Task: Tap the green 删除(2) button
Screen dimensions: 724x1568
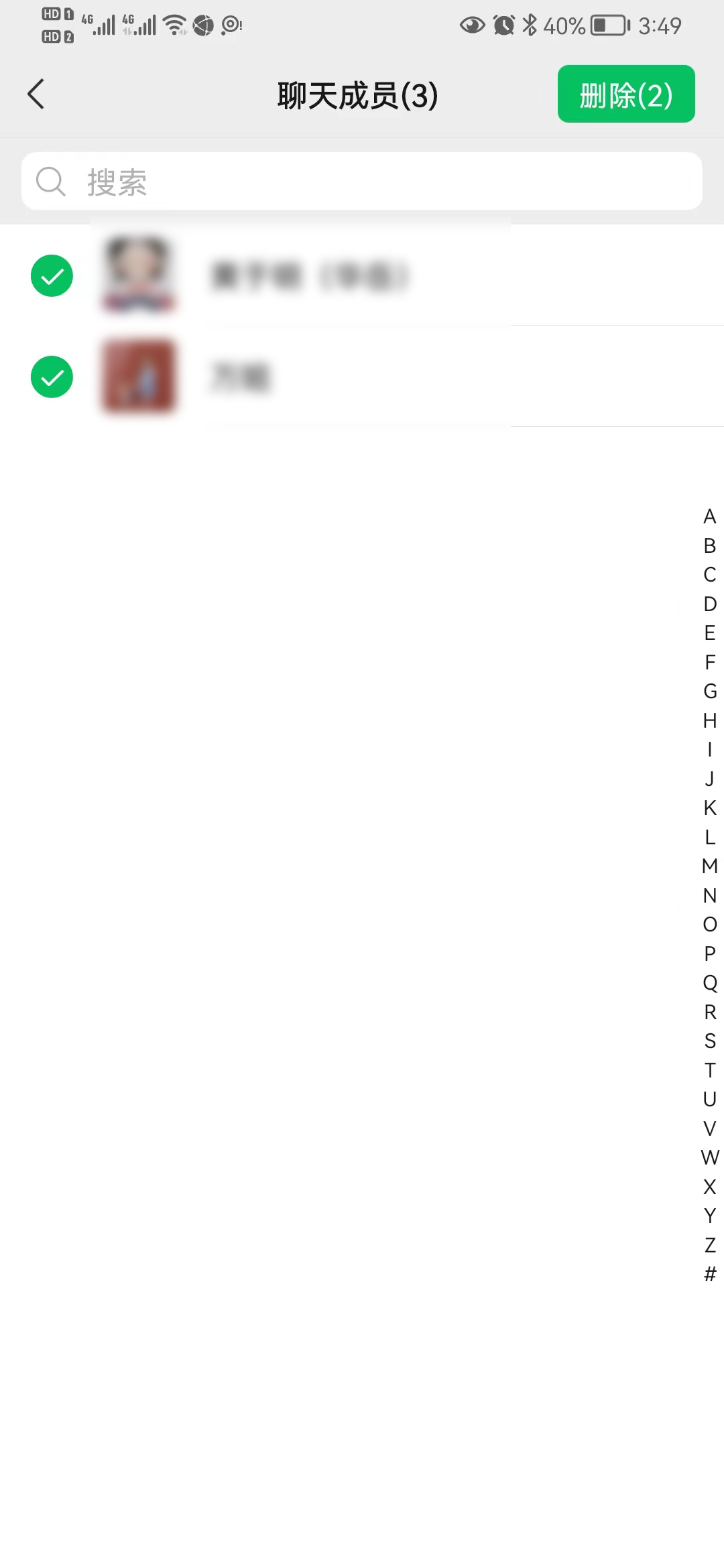Action: [x=625, y=94]
